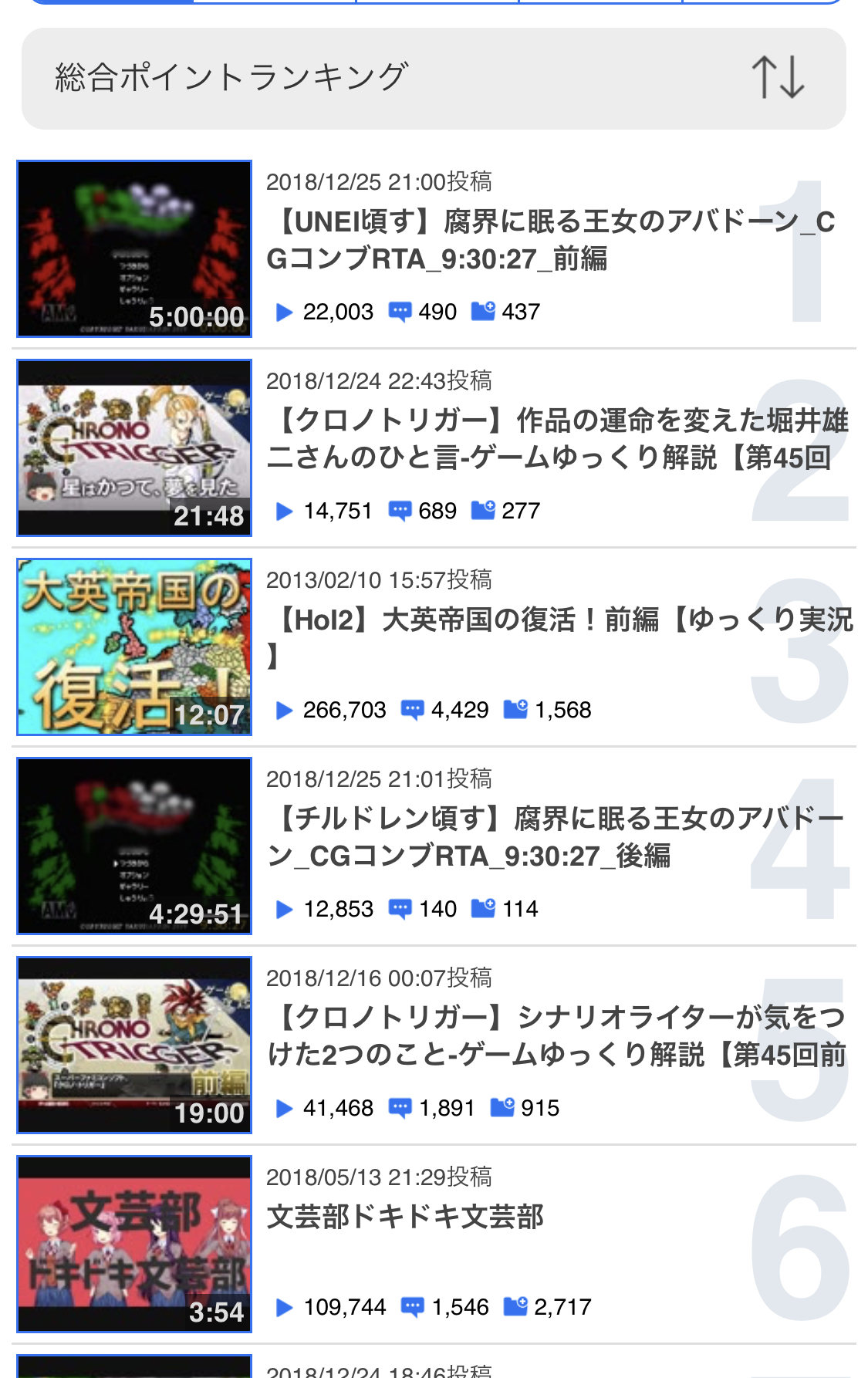Open the シナリオライターが気をつけた2つのこと video

[556, 1036]
